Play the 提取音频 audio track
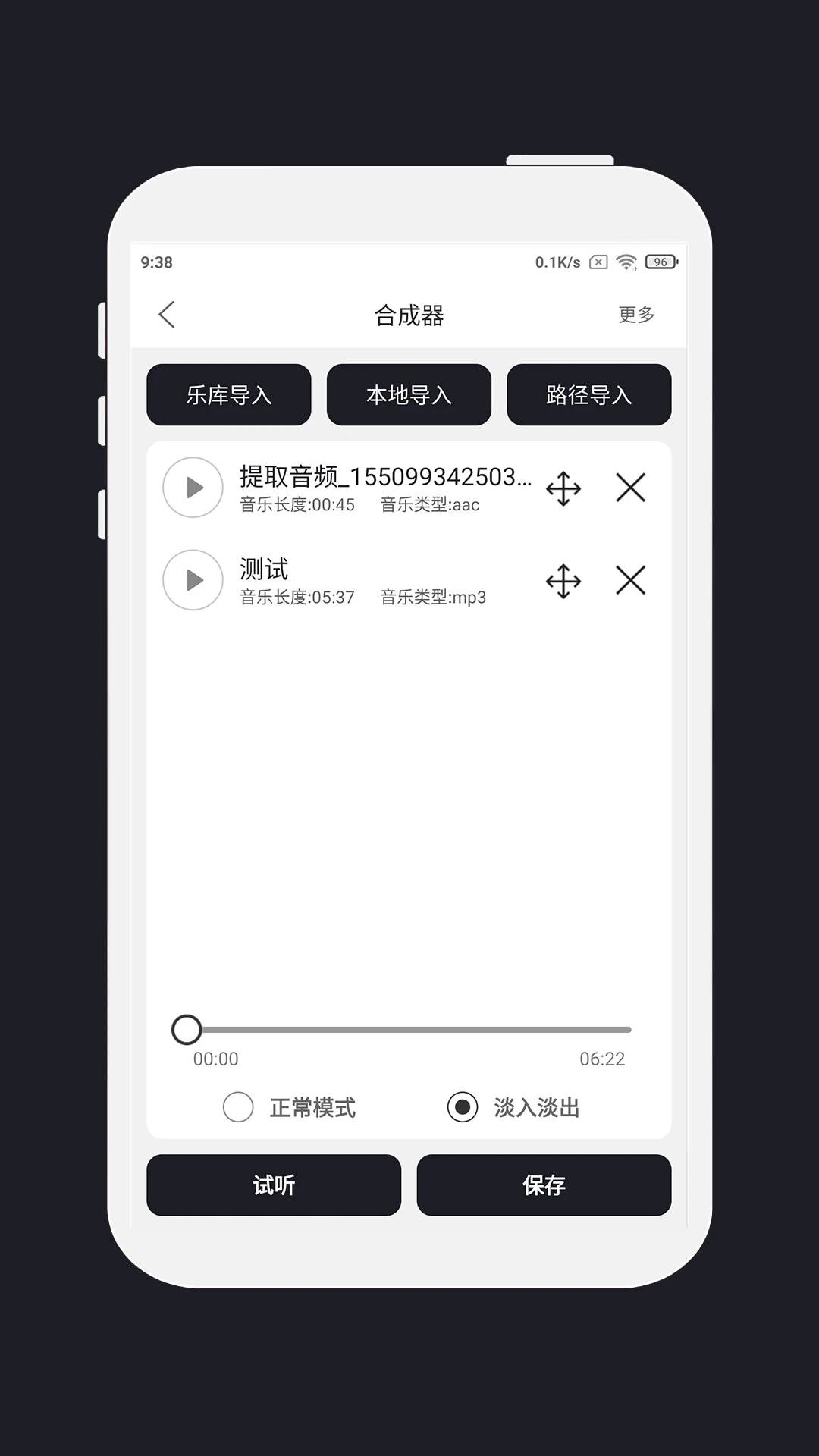 [x=192, y=488]
